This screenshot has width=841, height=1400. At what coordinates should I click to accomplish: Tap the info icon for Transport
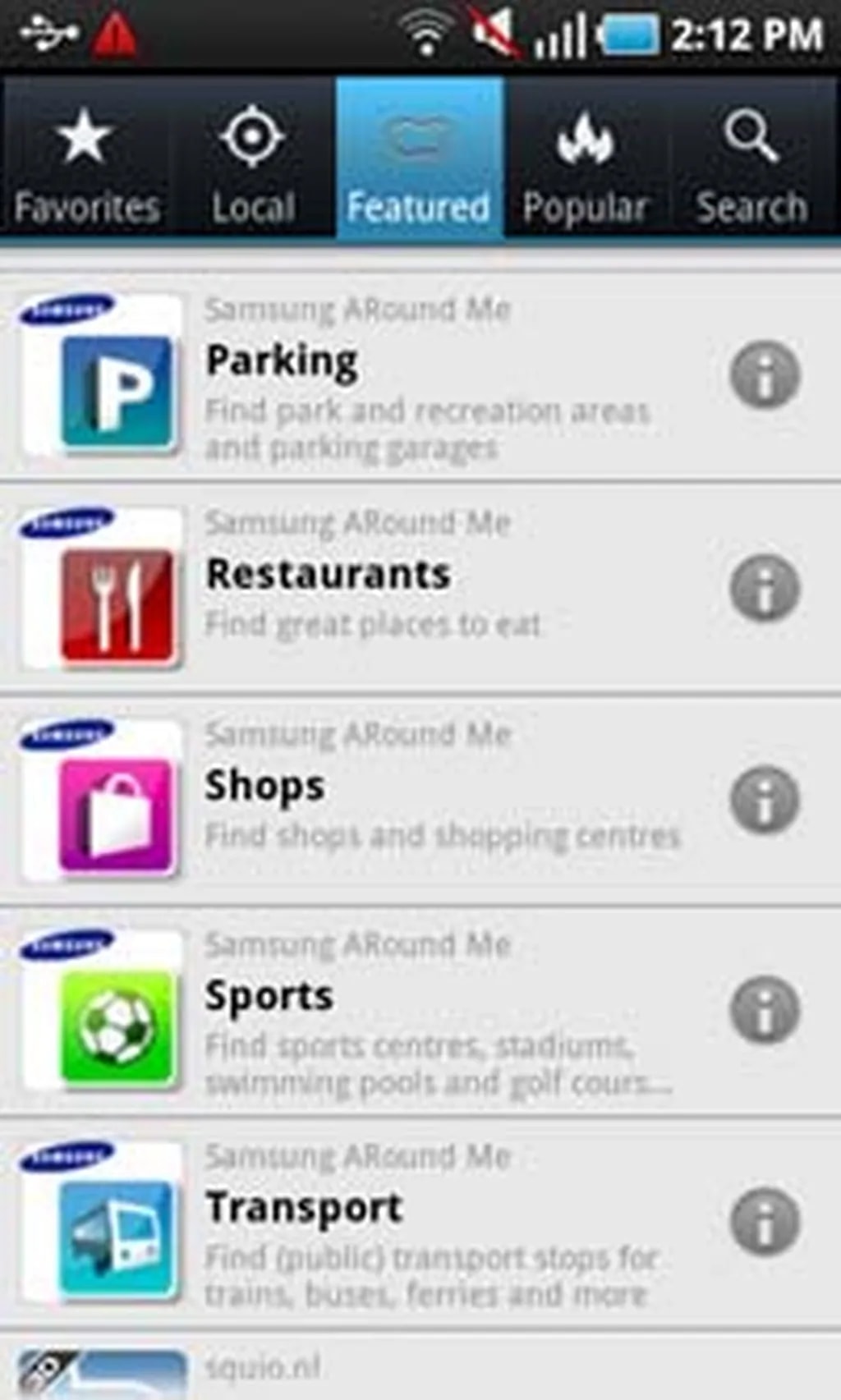(x=765, y=1222)
